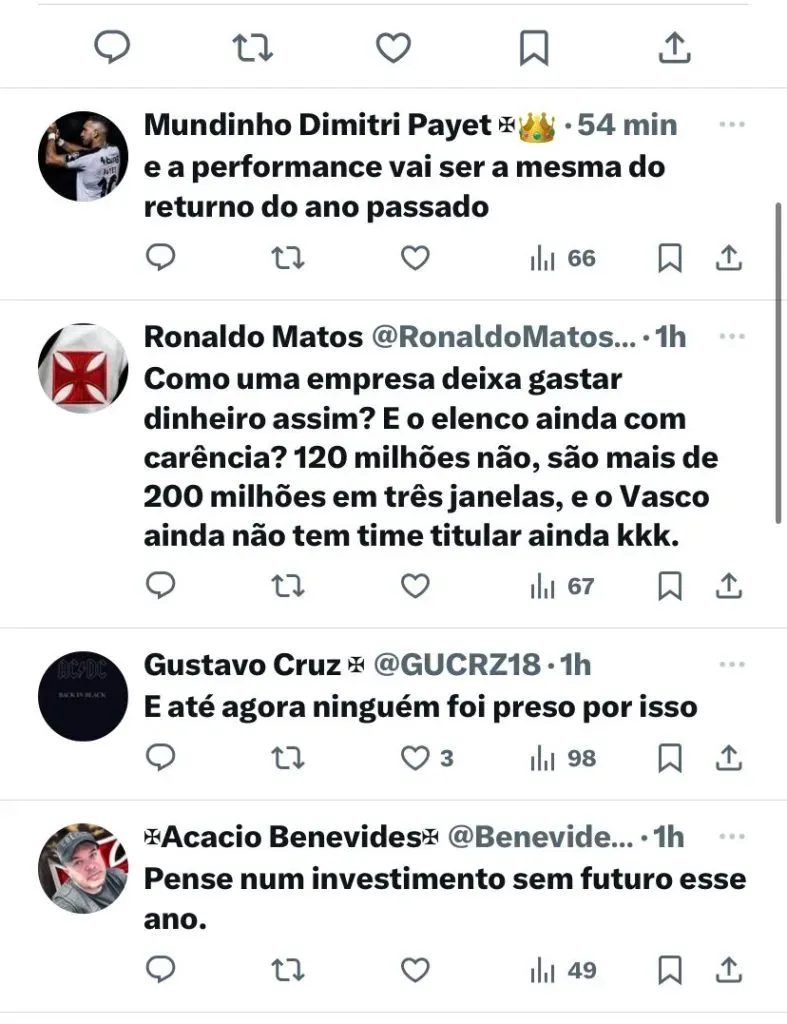Bookmark Mundinho Dimitri Payet's reply
The height and width of the screenshot is (1024, 787).
click(x=669, y=259)
